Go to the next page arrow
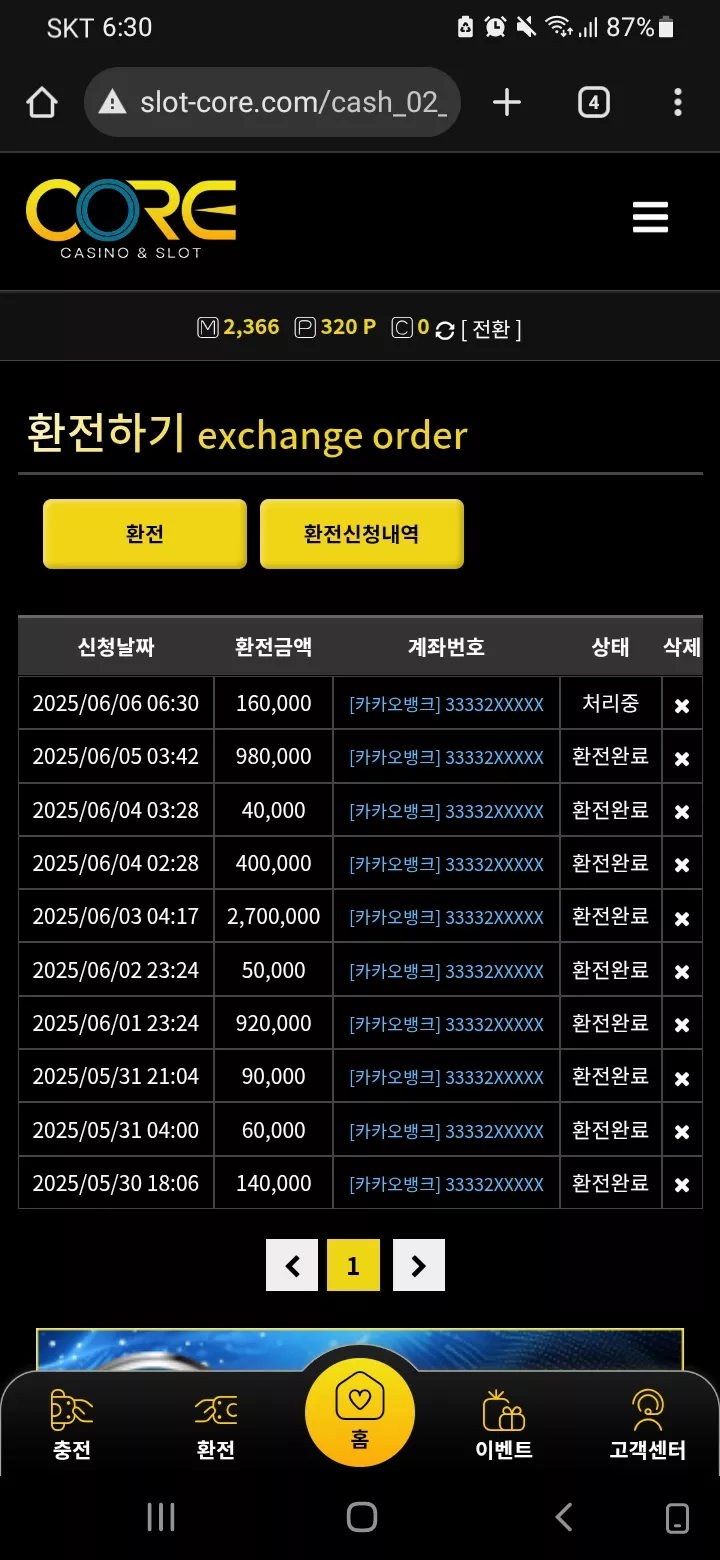 pos(419,1265)
